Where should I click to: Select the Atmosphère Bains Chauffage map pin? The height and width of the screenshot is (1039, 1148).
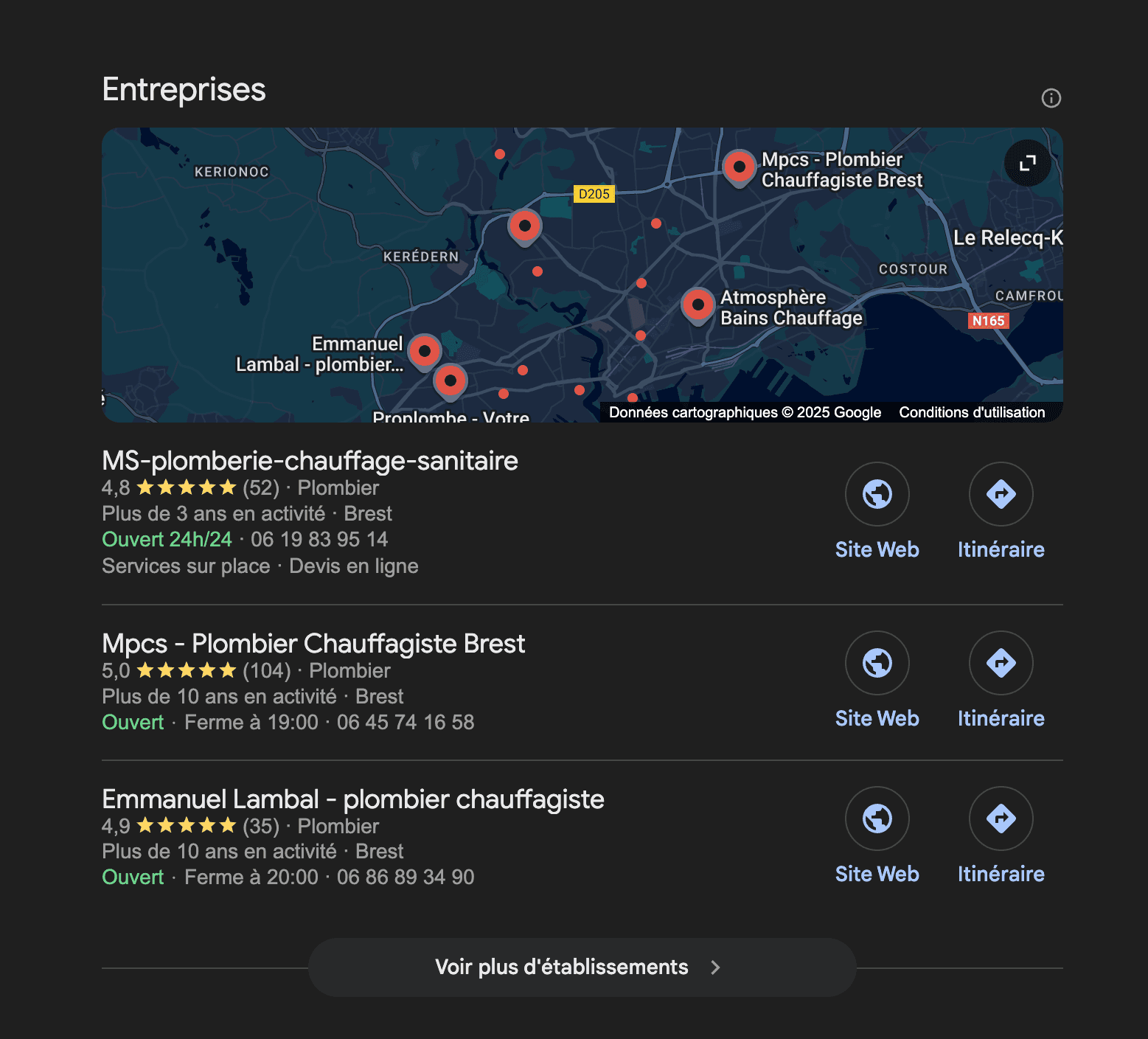(698, 305)
